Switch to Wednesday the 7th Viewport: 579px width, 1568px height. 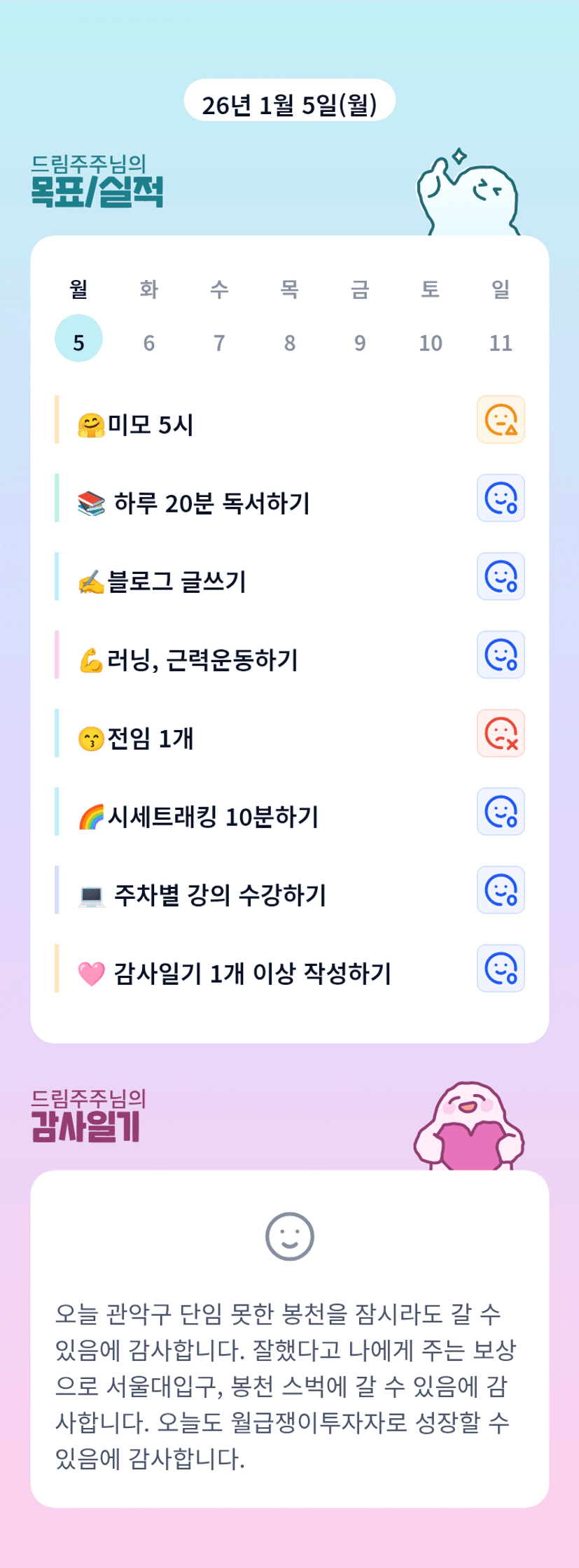click(219, 342)
